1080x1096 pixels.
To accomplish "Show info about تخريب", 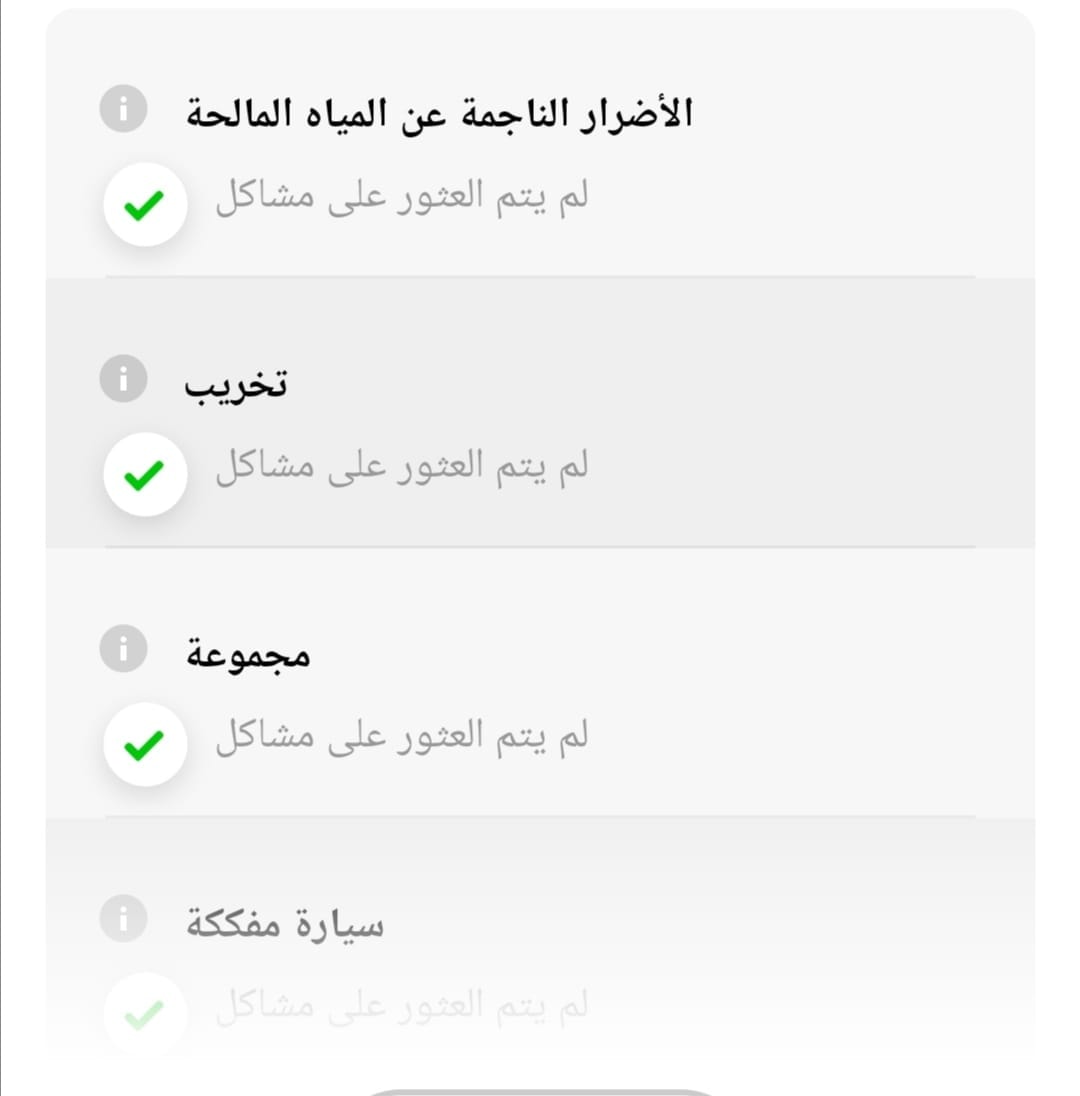I will tap(125, 381).
